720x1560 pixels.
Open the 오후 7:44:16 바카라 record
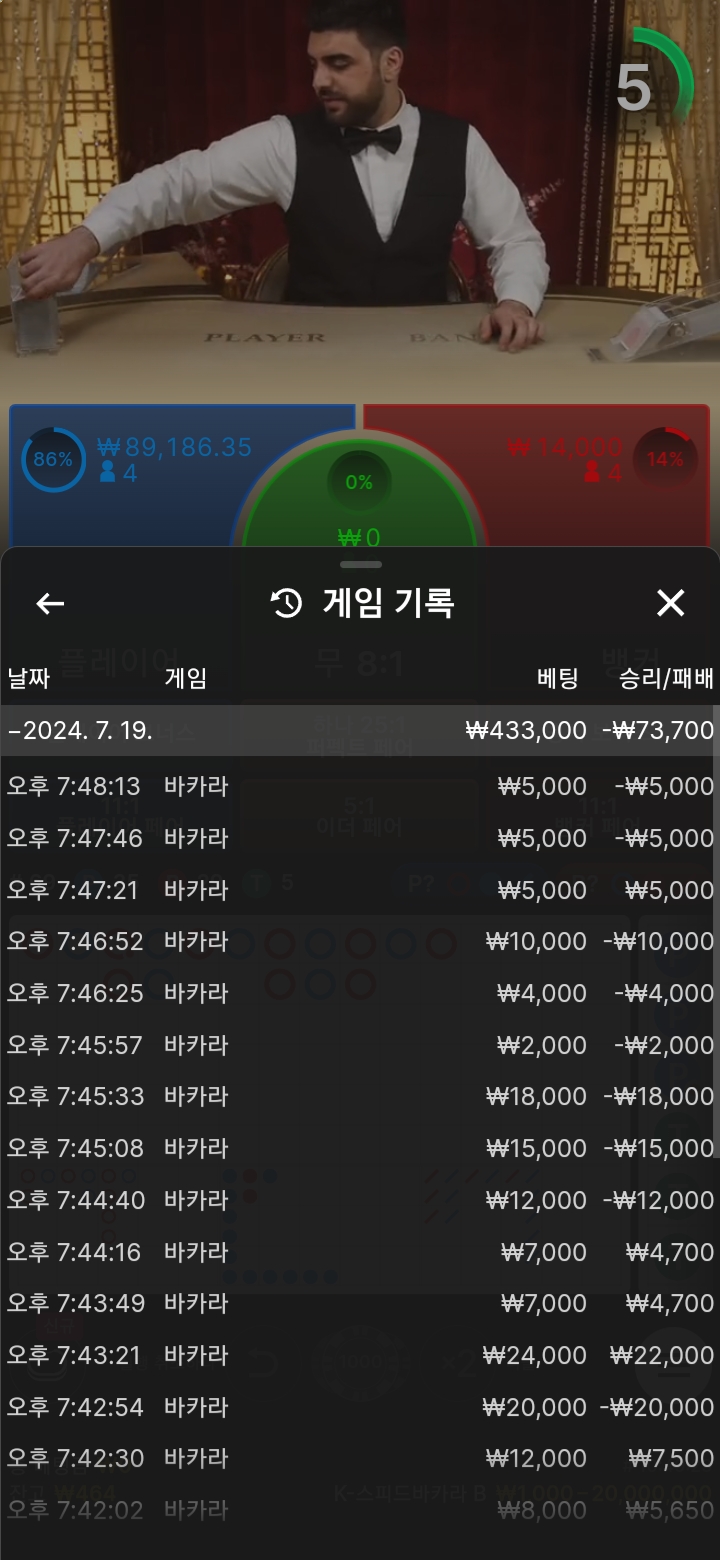(x=360, y=1252)
